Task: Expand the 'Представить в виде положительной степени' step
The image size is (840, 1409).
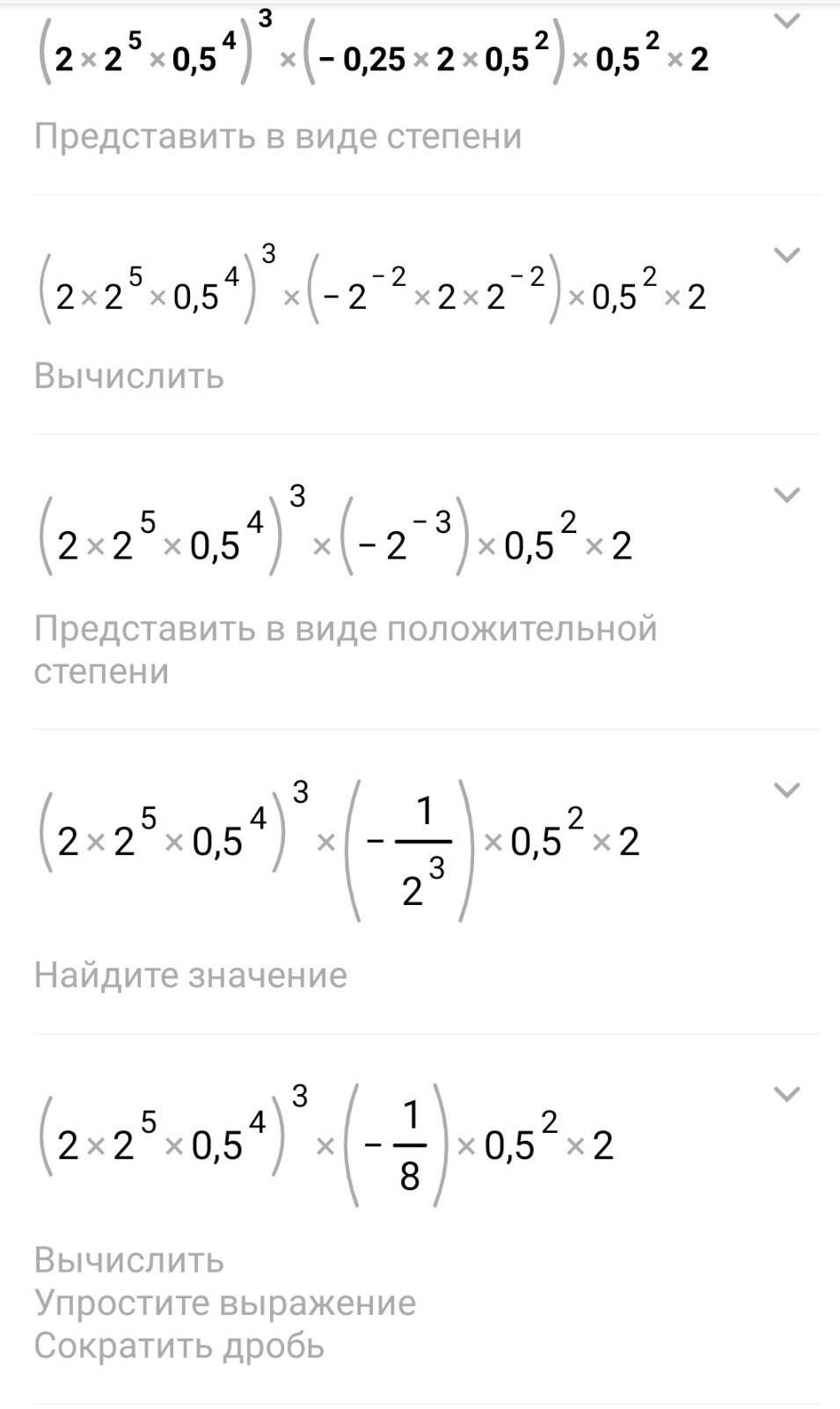Action: pos(785,494)
